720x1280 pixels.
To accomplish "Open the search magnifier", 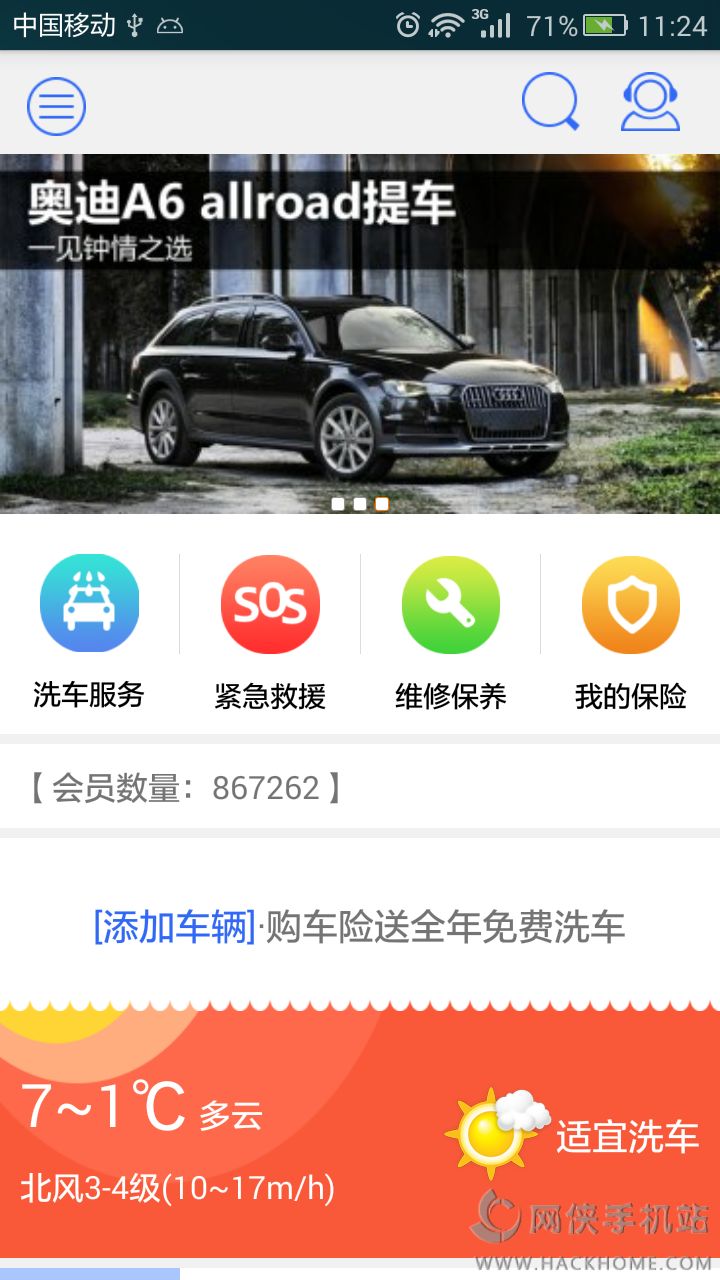I will pos(551,102).
